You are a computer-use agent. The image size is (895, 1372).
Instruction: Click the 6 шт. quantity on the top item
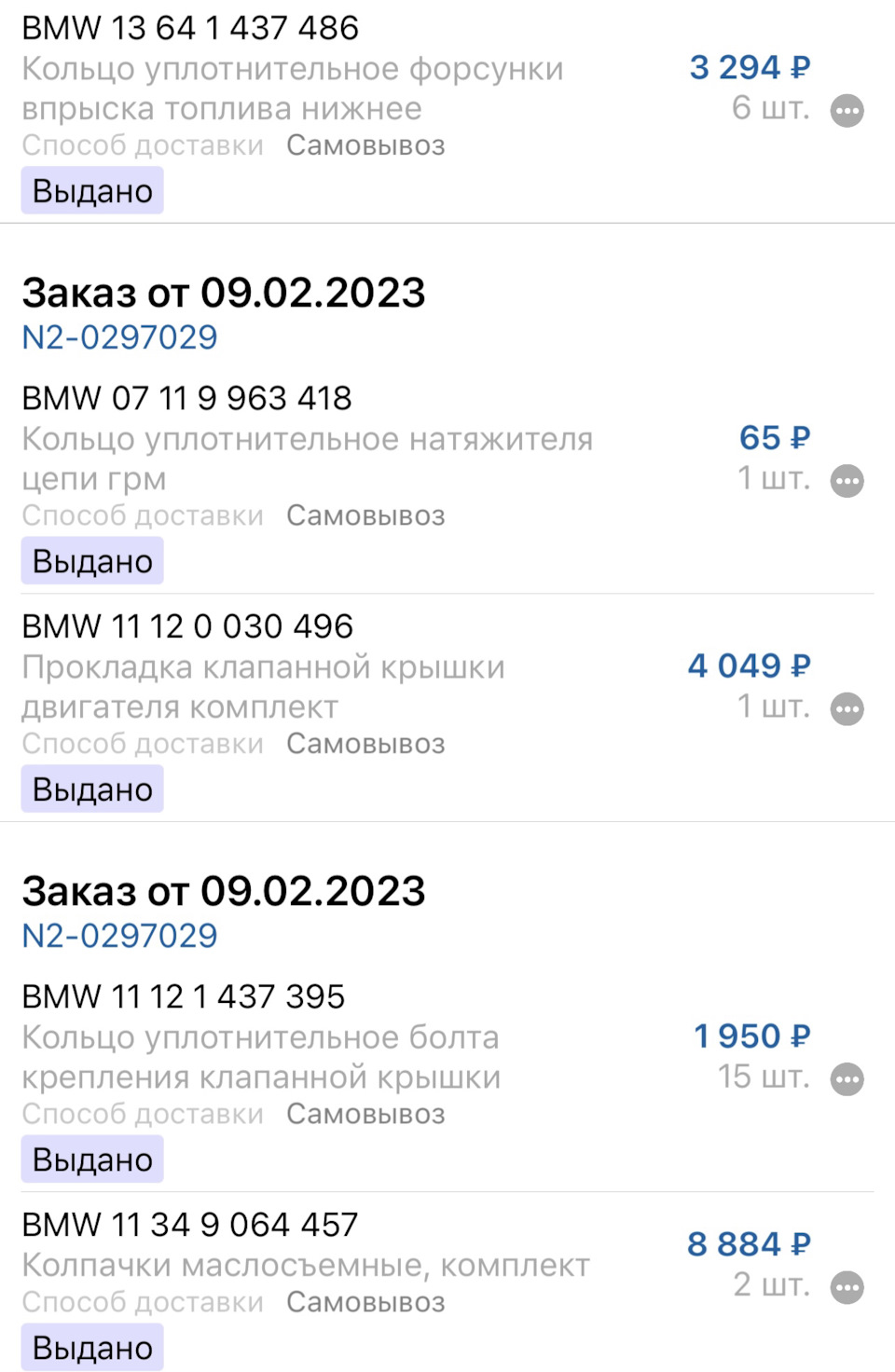pyautogui.click(x=770, y=108)
